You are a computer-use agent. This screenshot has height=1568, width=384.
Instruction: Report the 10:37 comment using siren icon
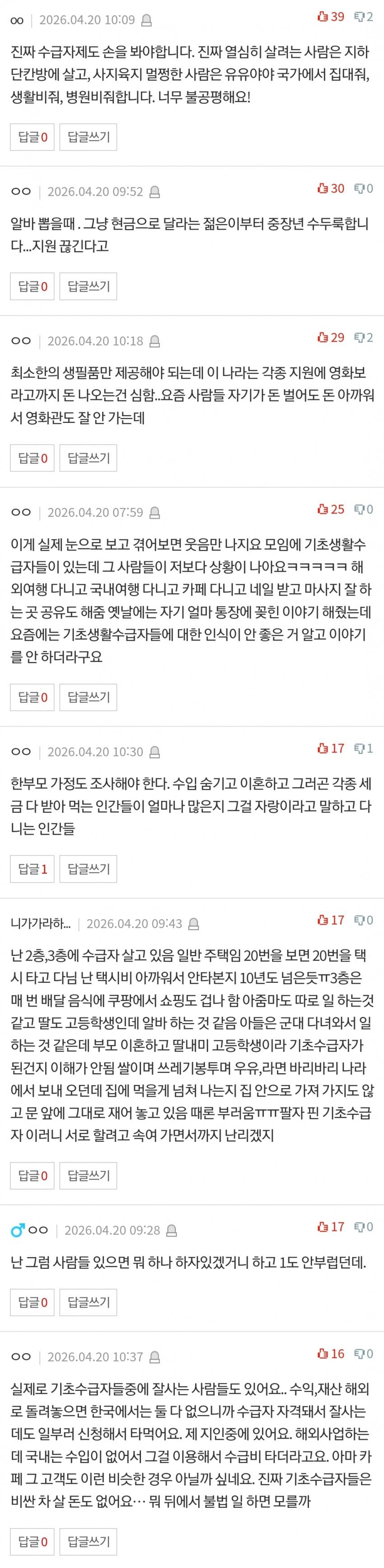coord(155,1357)
